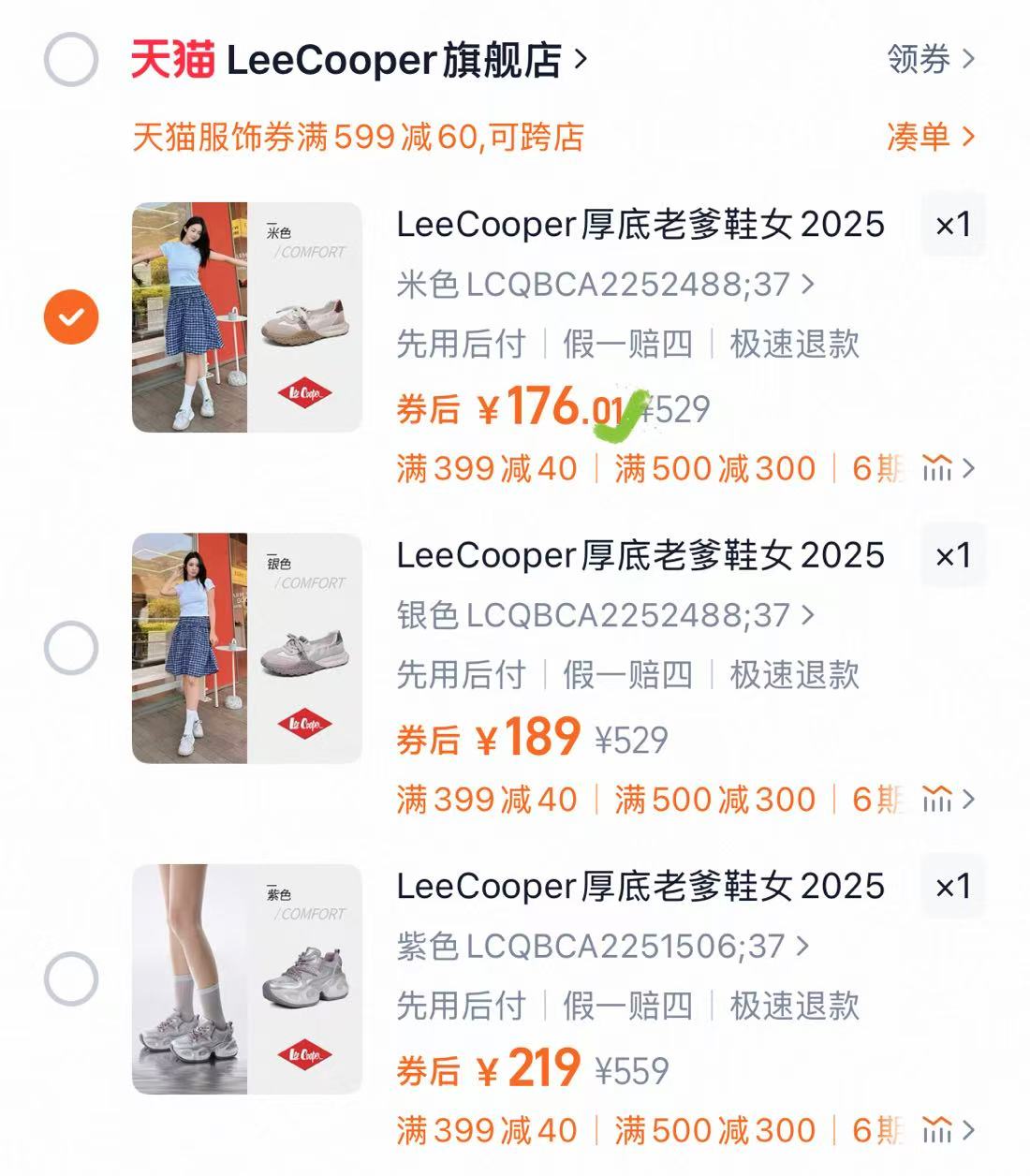
Task: Adjust the ×1 quantity of 紫色 shoe
Action: click(952, 886)
